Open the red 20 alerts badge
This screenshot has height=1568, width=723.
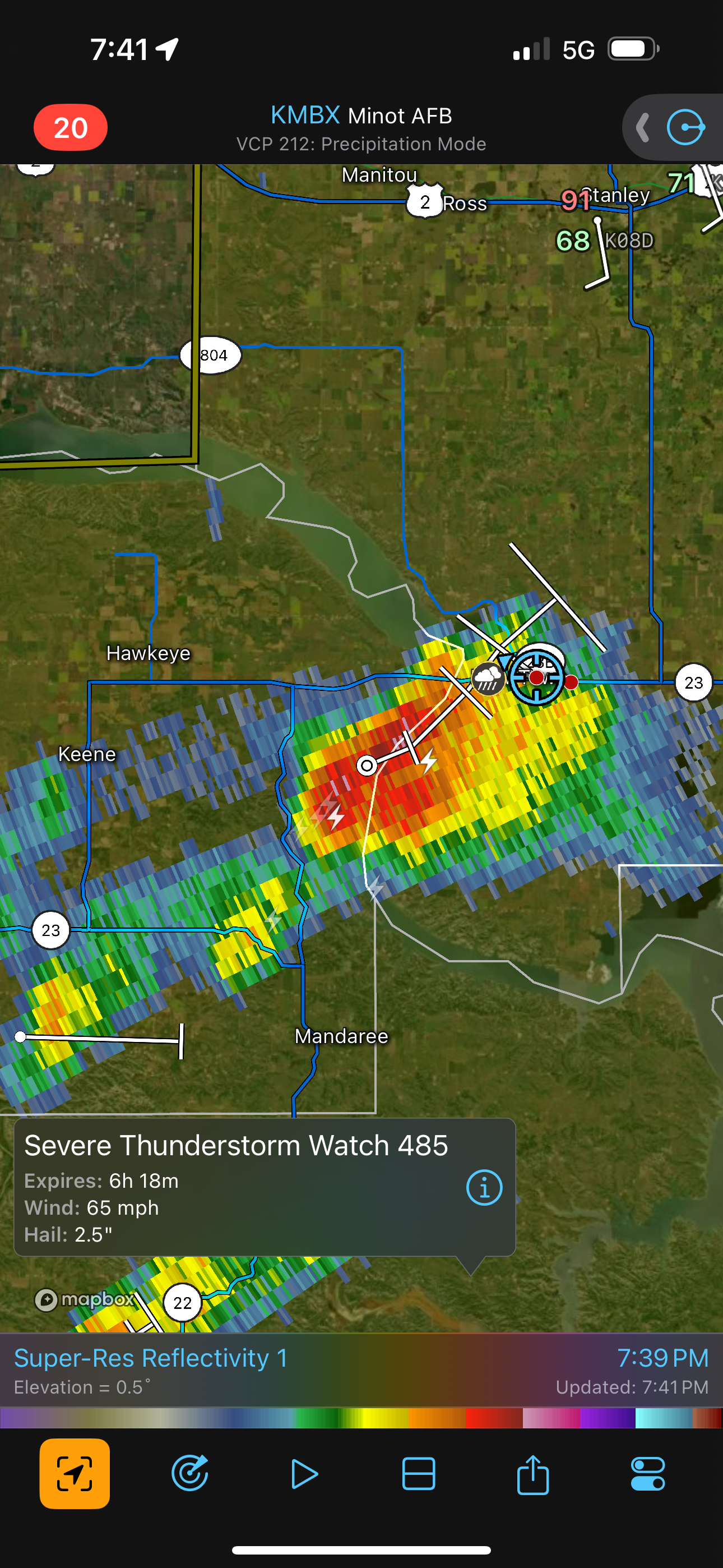71,128
